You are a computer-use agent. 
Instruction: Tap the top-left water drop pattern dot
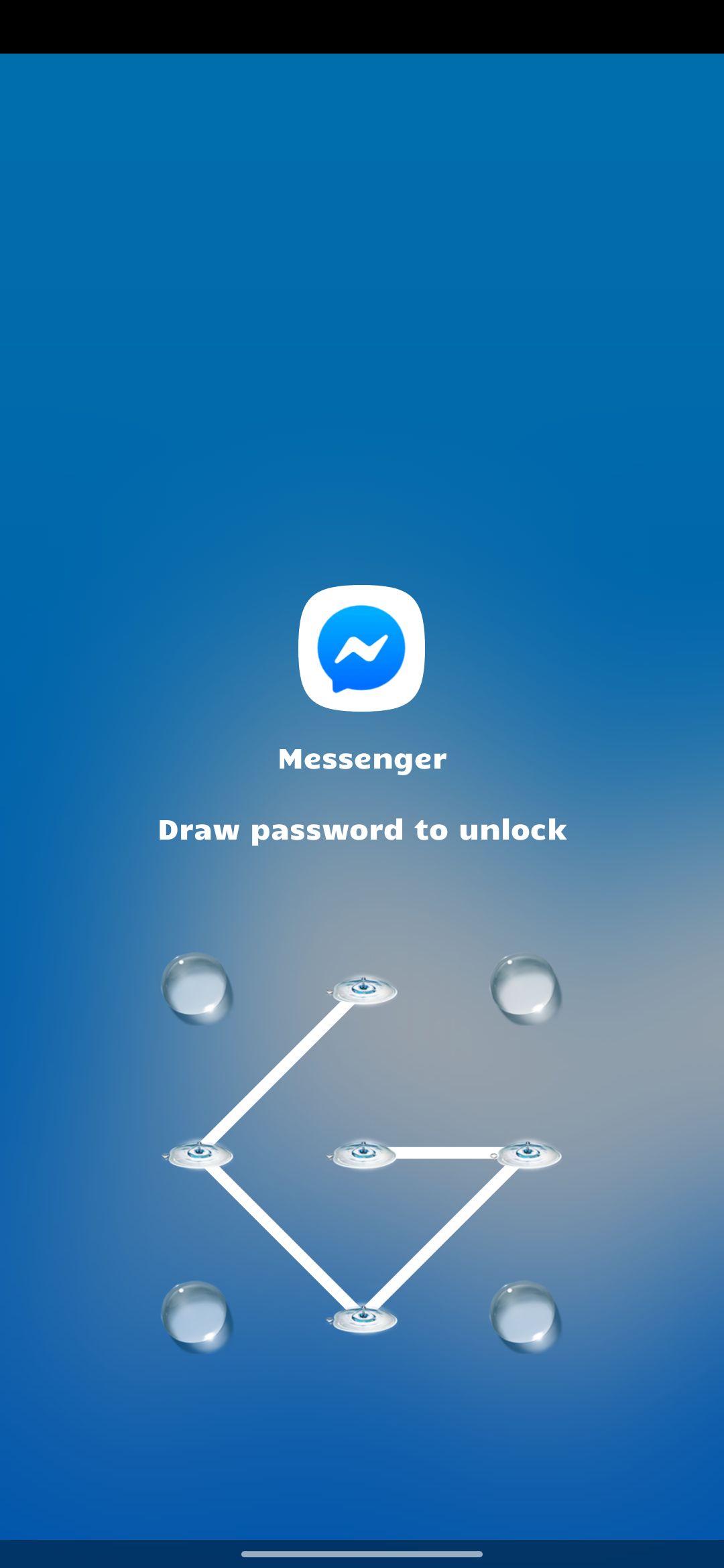click(x=196, y=989)
